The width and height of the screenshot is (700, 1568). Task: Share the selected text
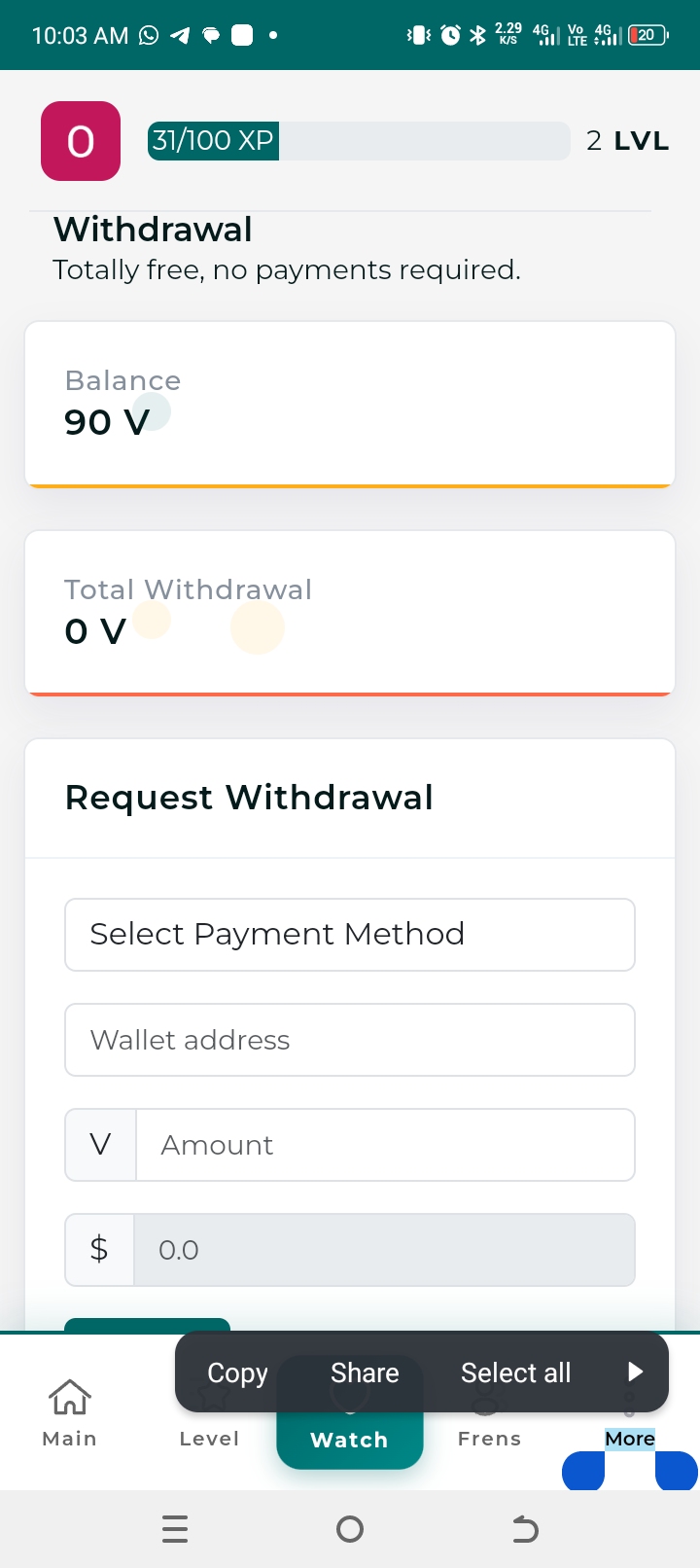point(365,1372)
